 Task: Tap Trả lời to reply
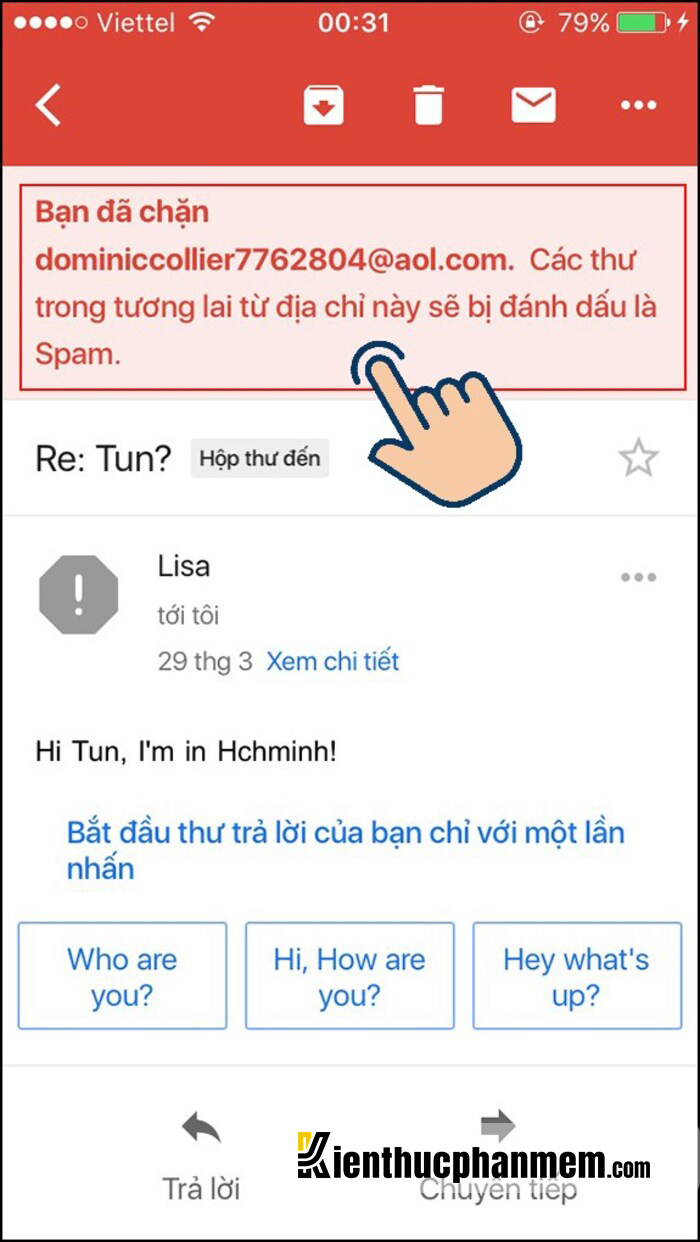(201, 1158)
